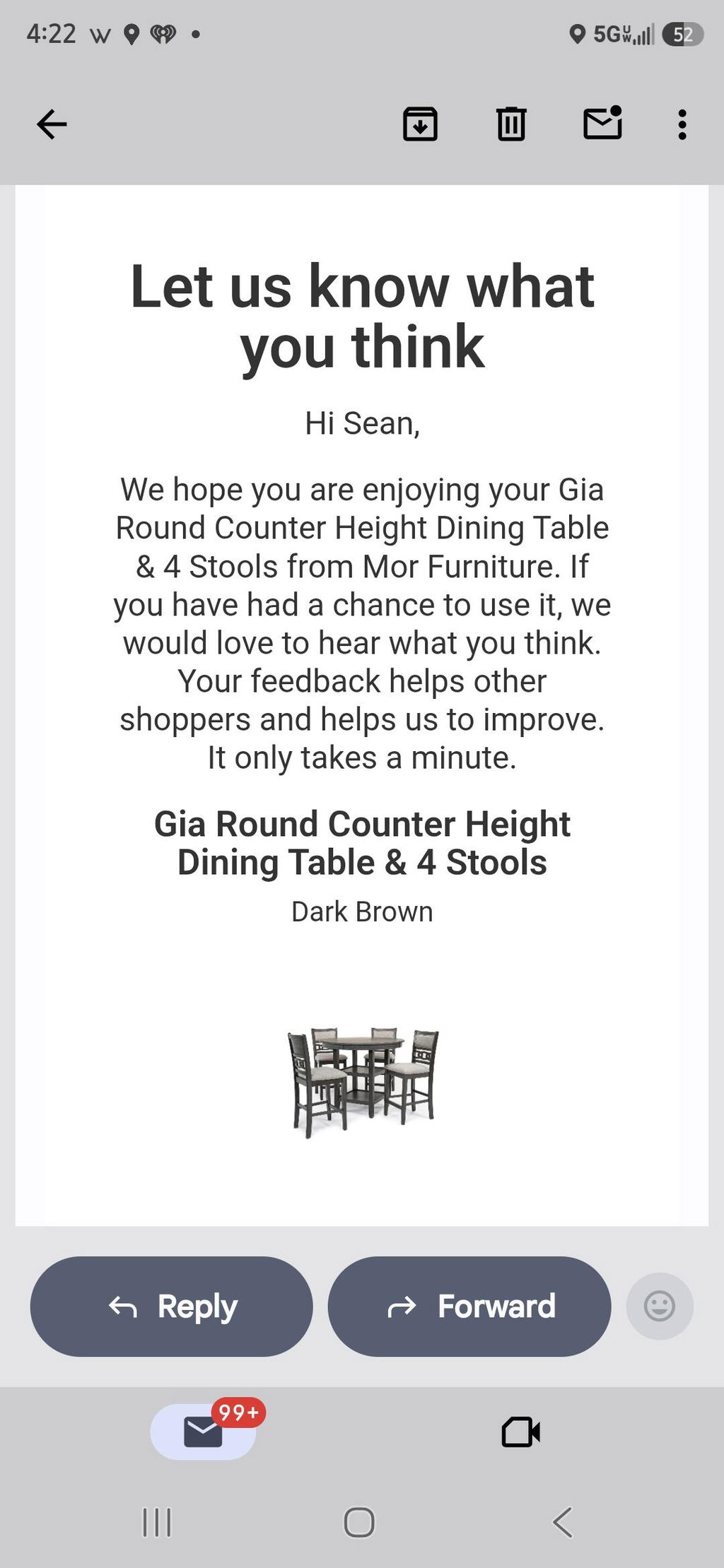Delete this email
Image resolution: width=724 pixels, height=1568 pixels.
click(511, 124)
